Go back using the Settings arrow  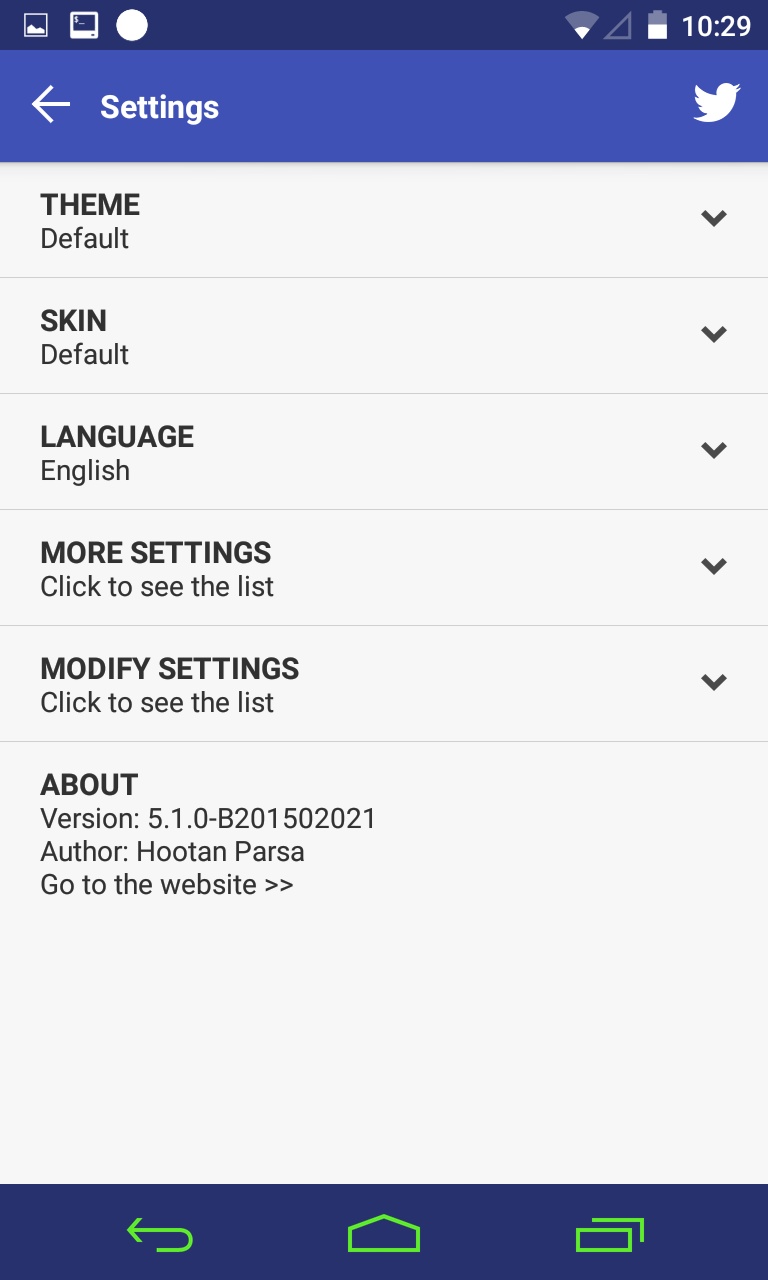[51, 105]
